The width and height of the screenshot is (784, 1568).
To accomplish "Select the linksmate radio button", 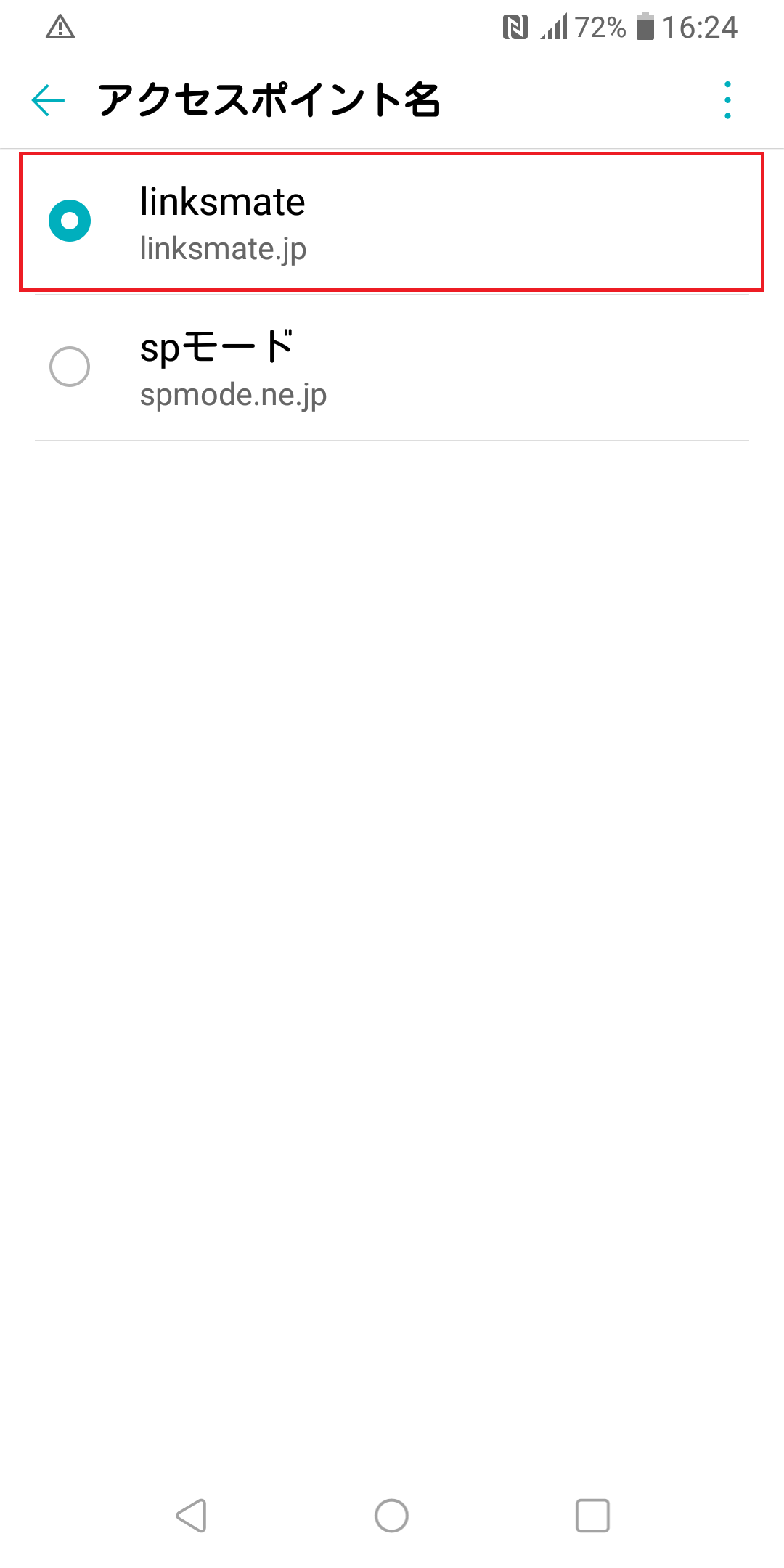I will click(70, 221).
